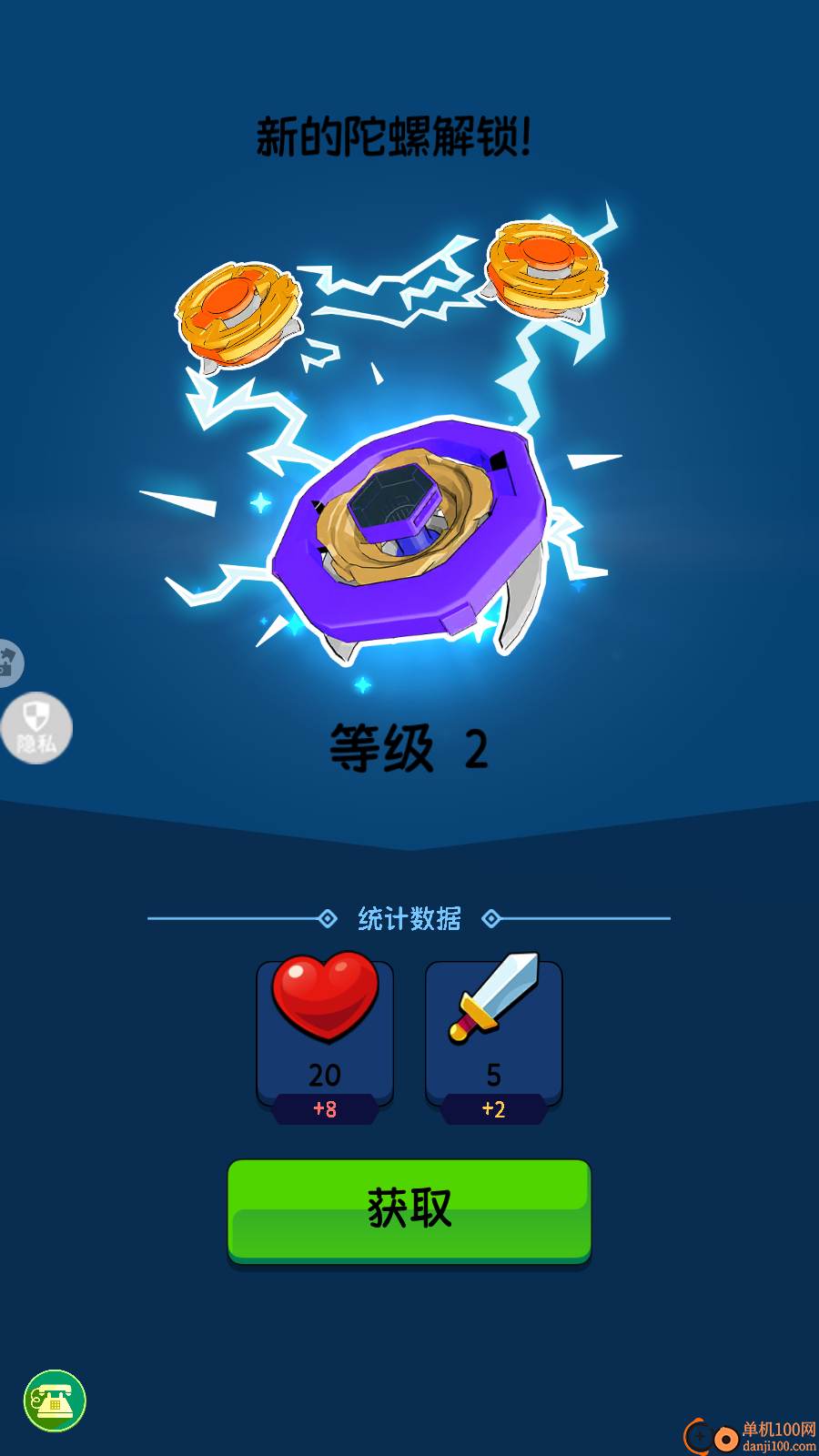Tap the left diamond divider beside 统计数据

(328, 918)
